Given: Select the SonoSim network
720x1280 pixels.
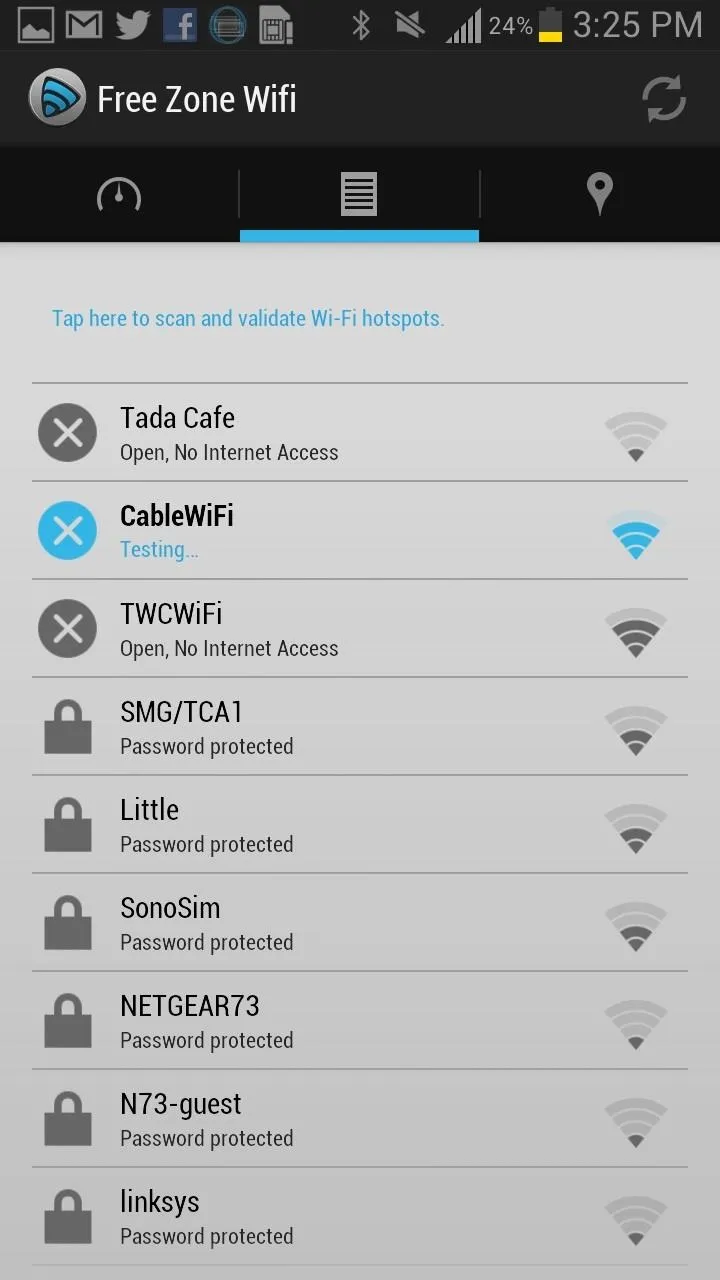Looking at the screenshot, I should coord(360,922).
